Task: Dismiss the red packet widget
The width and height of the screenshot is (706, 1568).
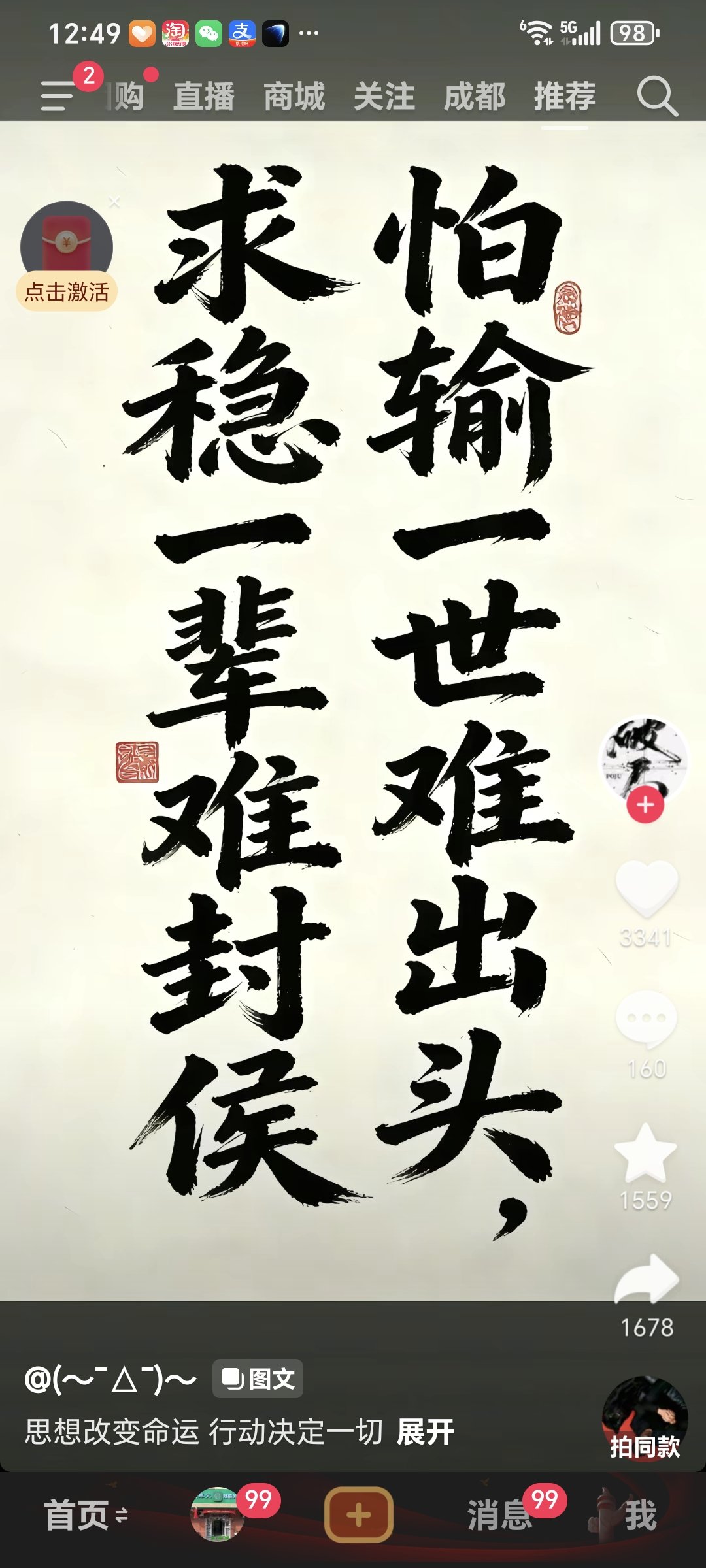Action: coord(114,203)
